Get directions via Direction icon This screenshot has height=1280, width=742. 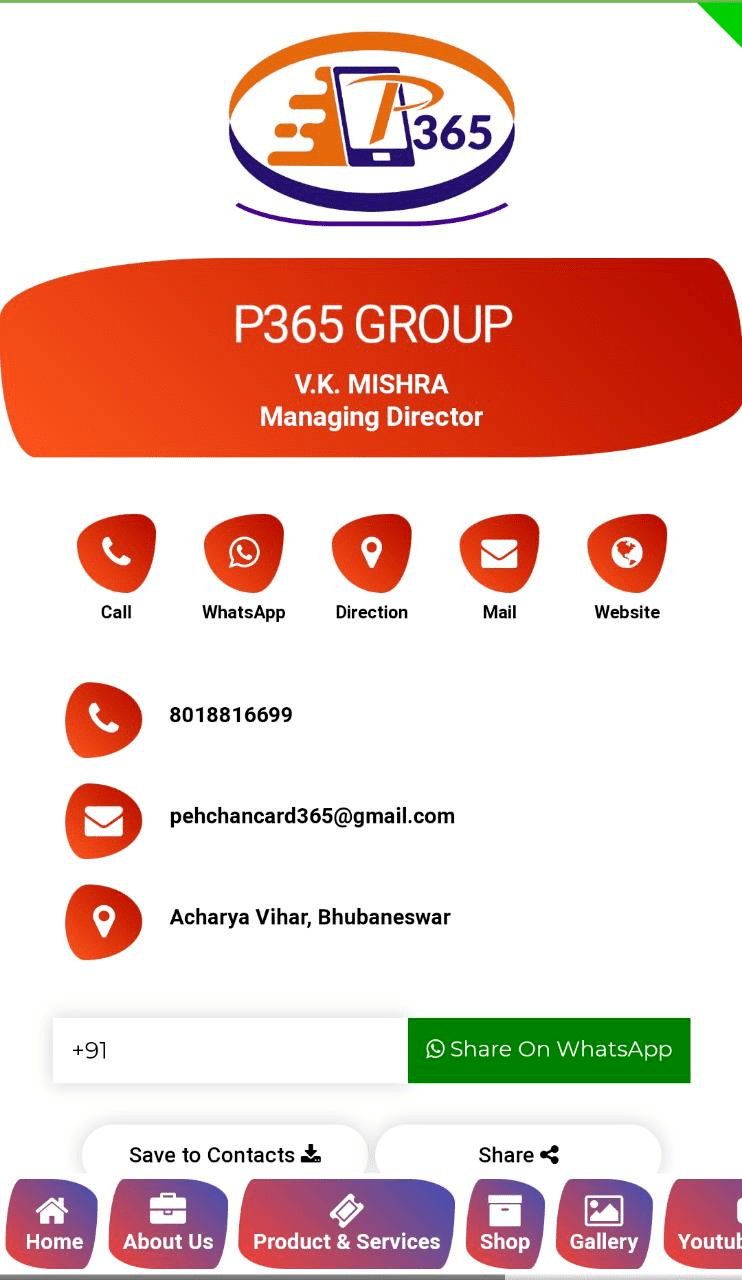point(371,553)
